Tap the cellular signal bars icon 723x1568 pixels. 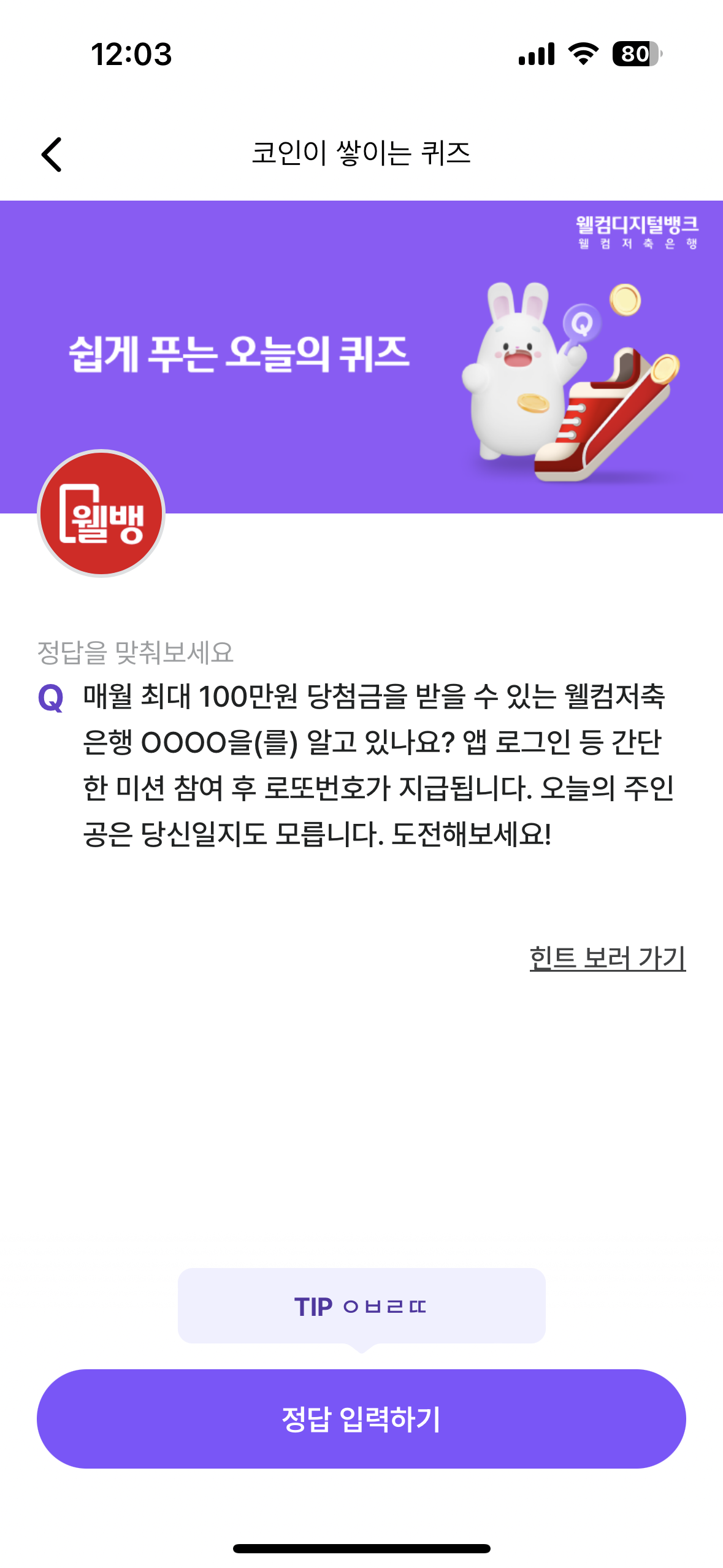click(536, 55)
